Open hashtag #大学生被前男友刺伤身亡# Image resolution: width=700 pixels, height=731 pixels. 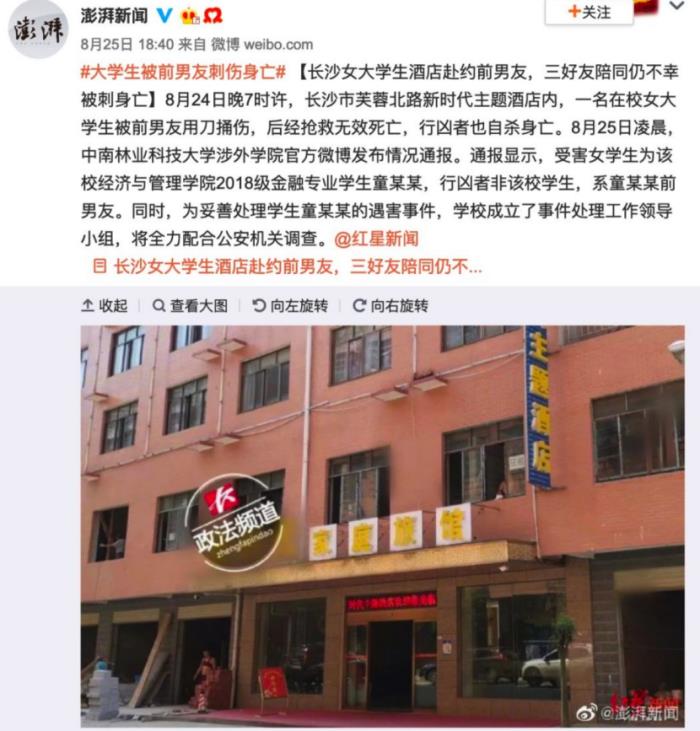click(x=183, y=73)
